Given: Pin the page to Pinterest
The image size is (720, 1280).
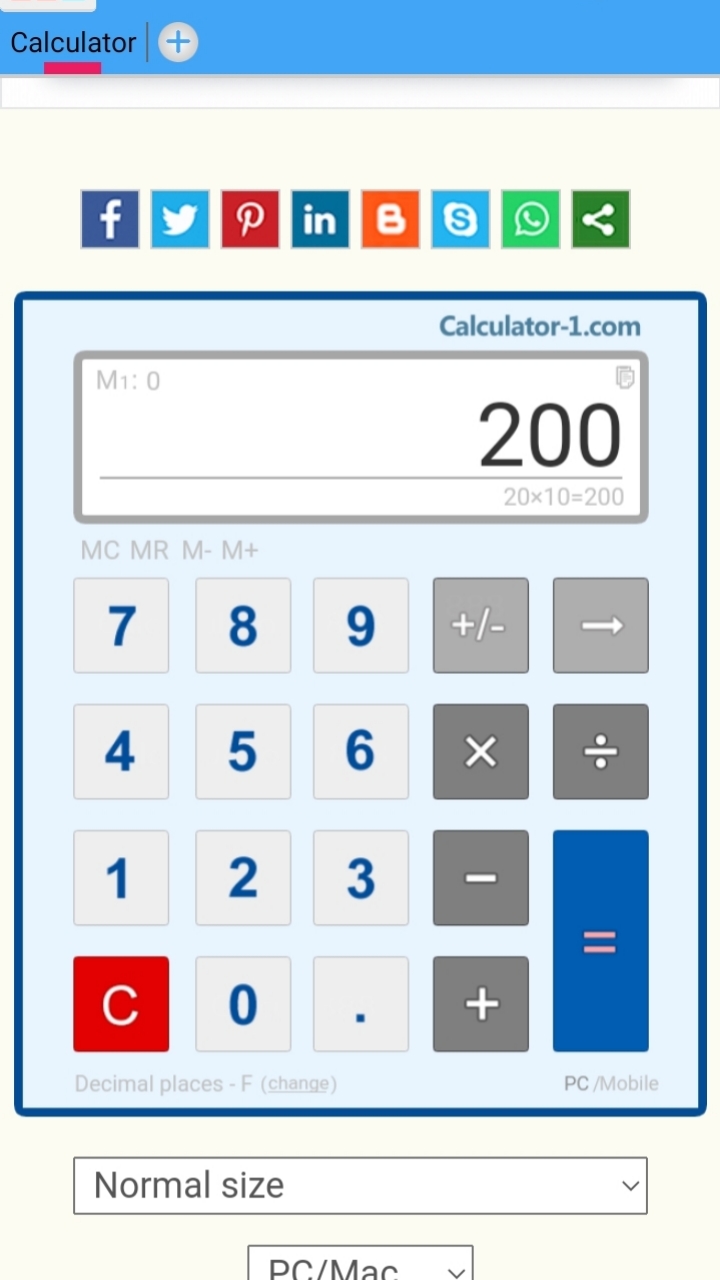Looking at the screenshot, I should pyautogui.click(x=250, y=219).
